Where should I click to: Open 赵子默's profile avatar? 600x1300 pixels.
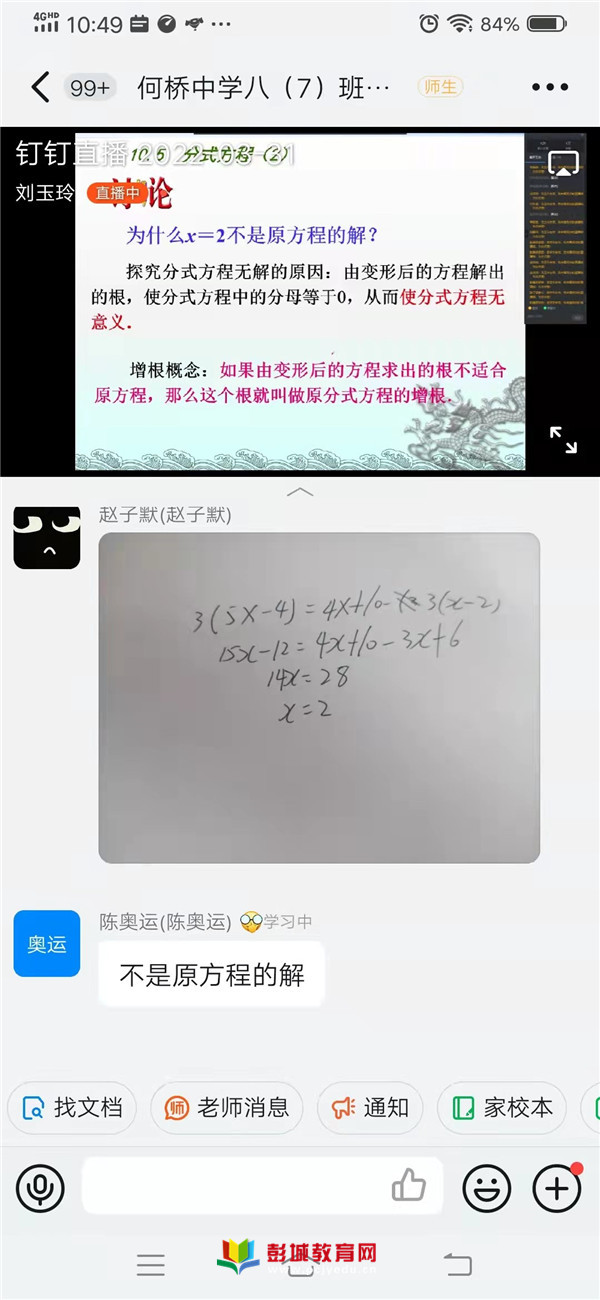(x=46, y=537)
